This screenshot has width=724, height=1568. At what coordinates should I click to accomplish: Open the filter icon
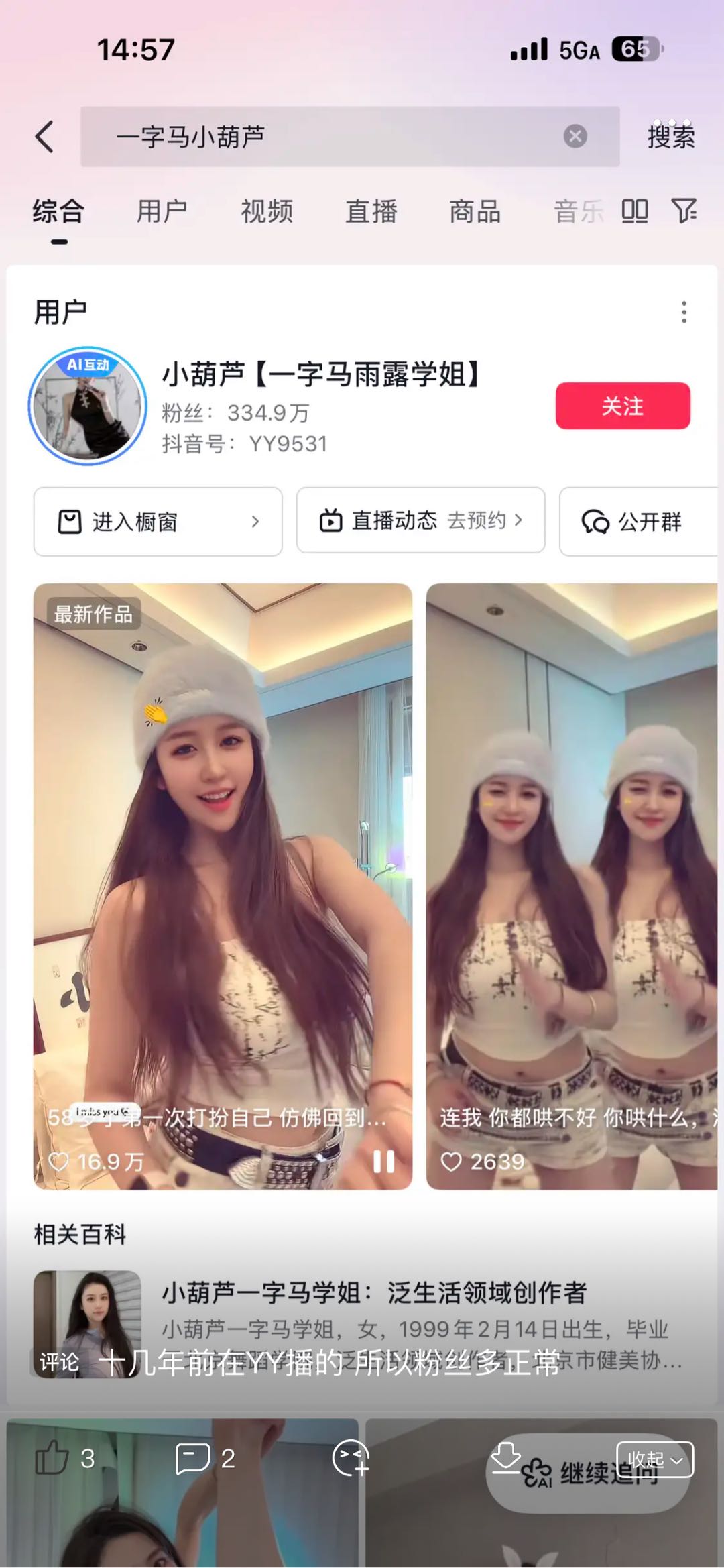coord(684,211)
